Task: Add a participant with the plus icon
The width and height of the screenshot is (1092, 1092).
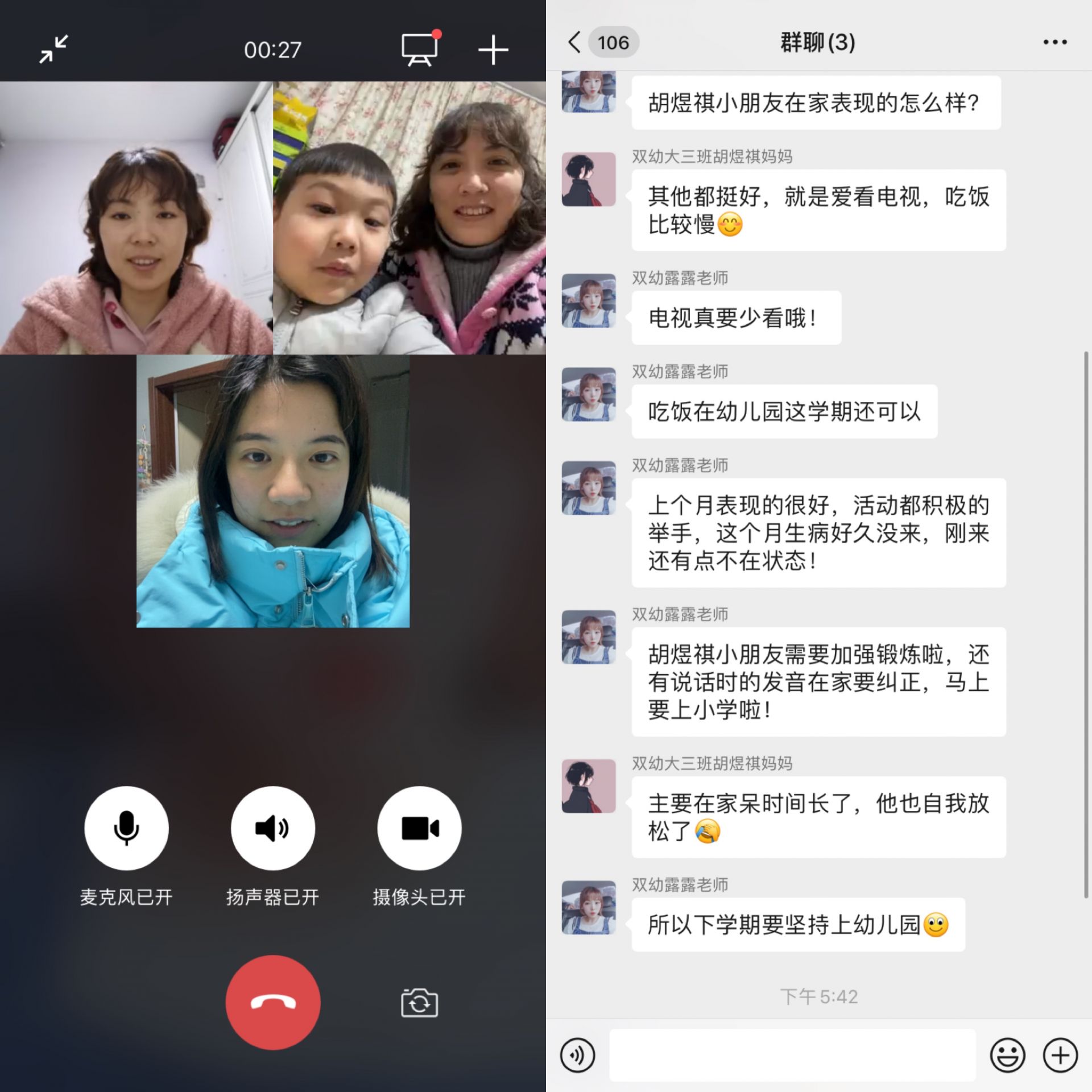Action: (x=493, y=49)
